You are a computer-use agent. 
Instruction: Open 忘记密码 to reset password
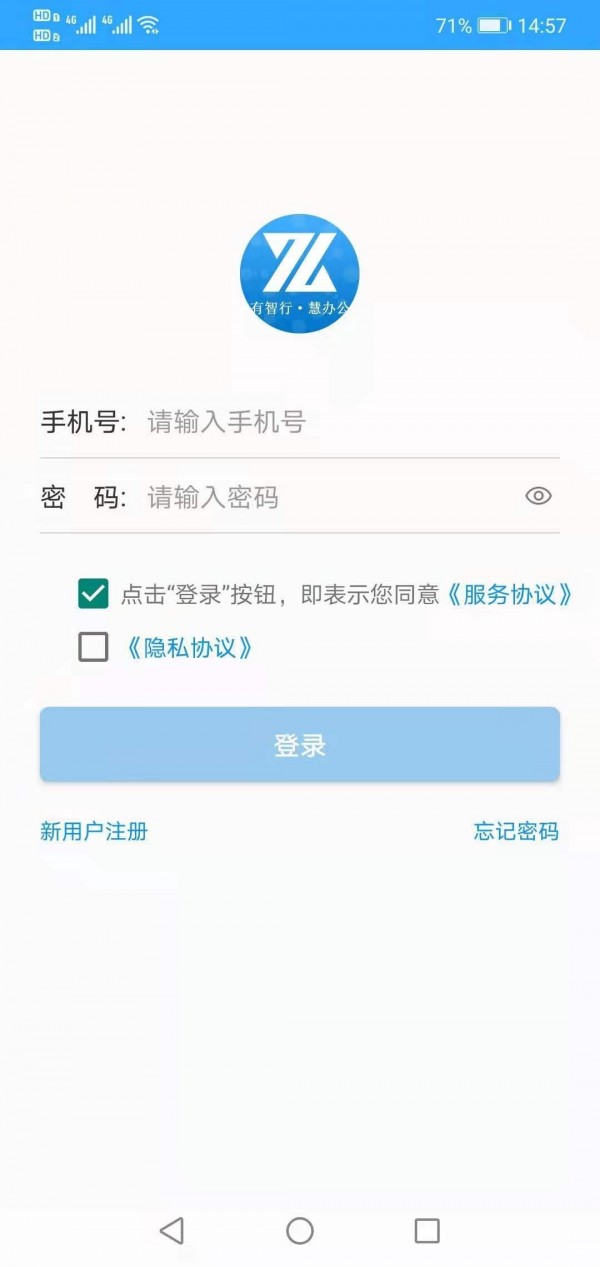(516, 831)
